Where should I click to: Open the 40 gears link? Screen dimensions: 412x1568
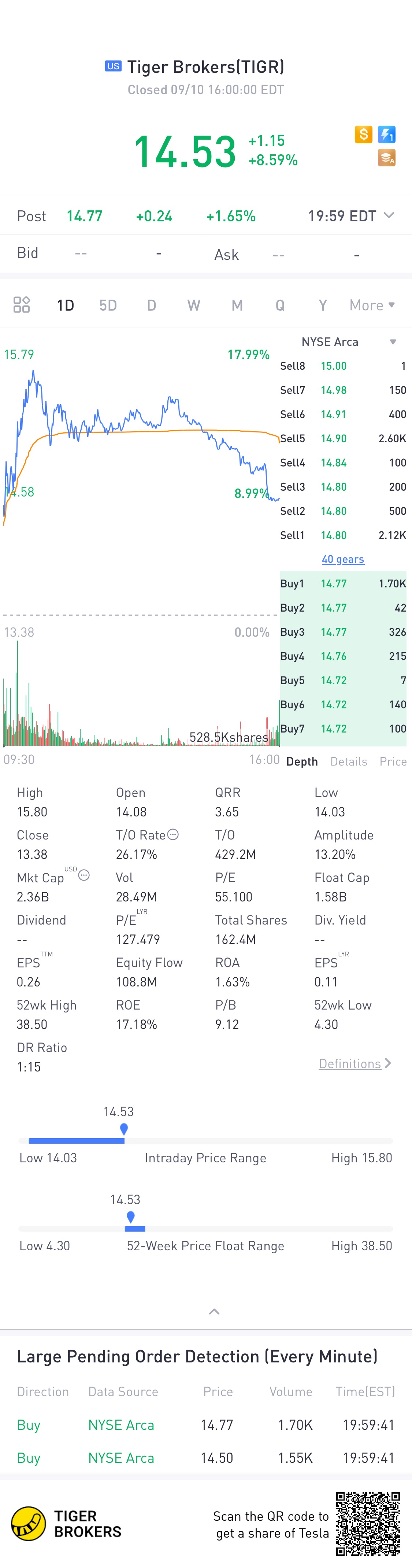(343, 559)
